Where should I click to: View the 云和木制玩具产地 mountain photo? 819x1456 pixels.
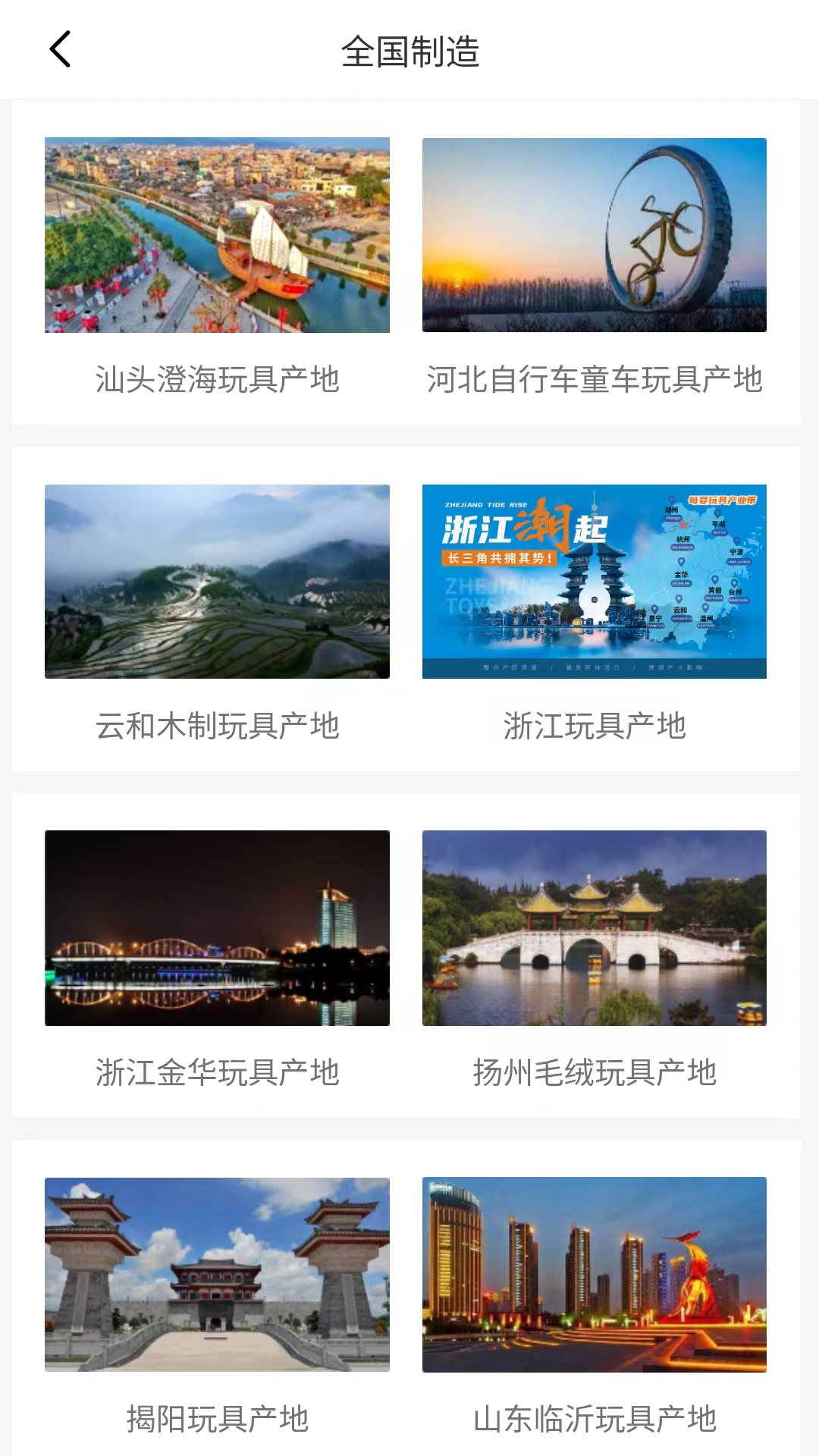218,582
